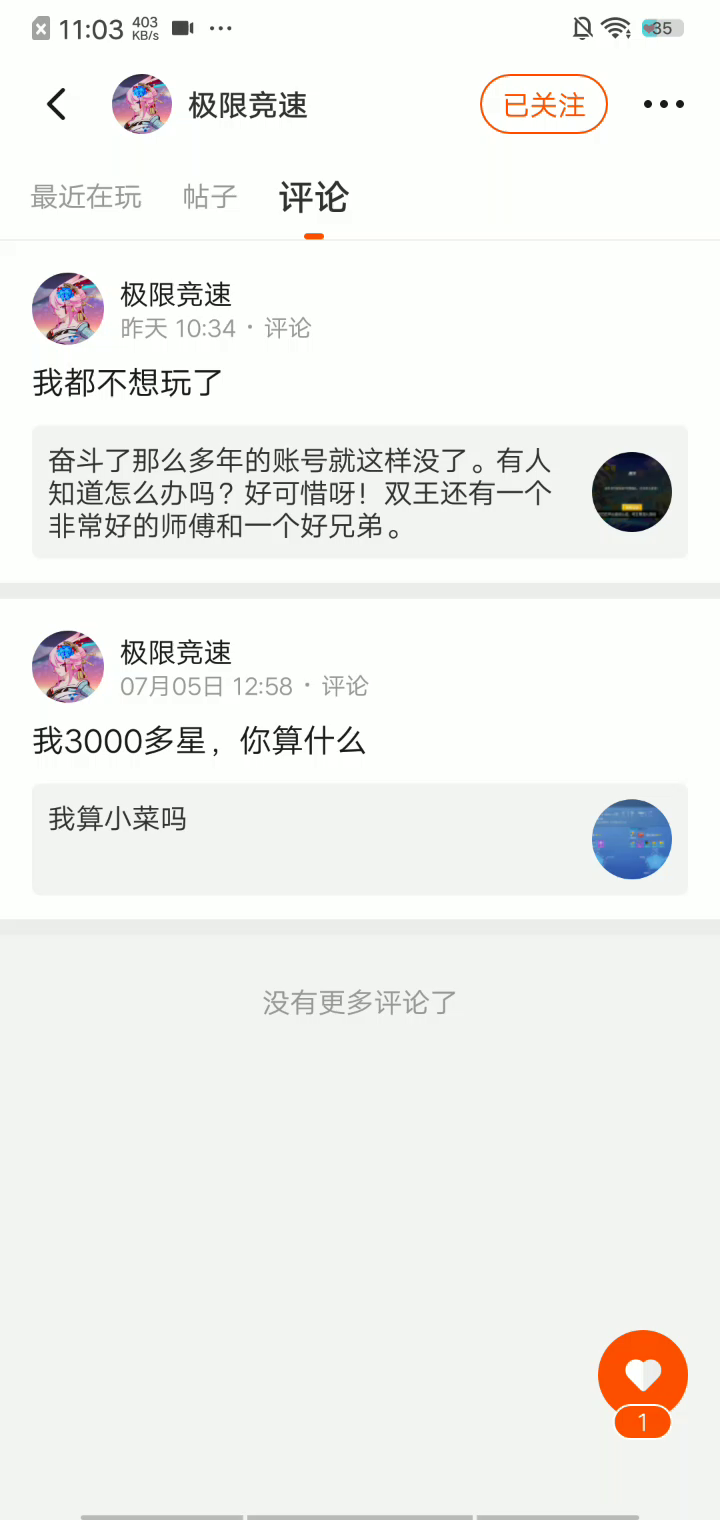Tap the orange heart floating button
The image size is (720, 1520).
[642, 1375]
